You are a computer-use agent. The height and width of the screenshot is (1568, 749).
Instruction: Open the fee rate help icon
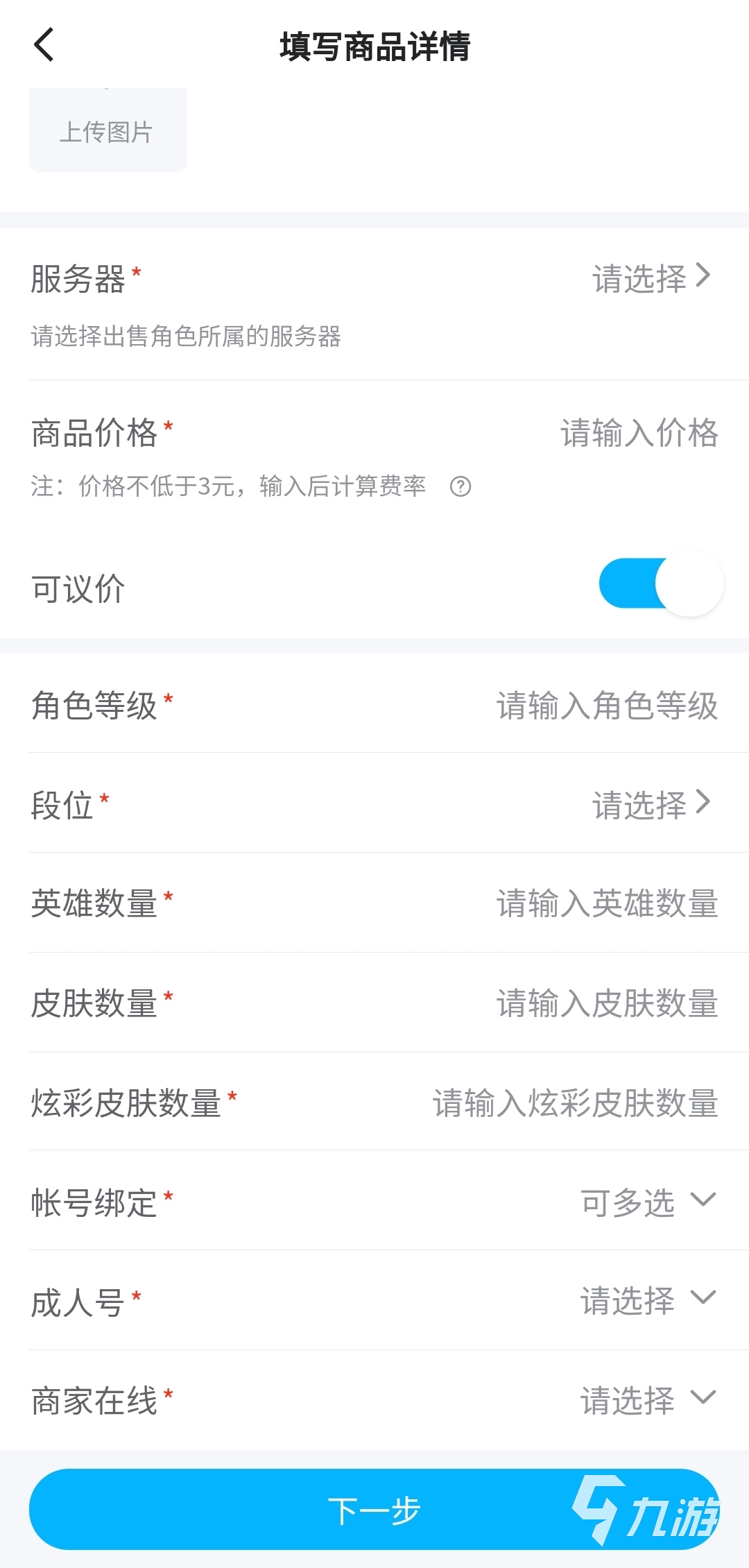[460, 487]
